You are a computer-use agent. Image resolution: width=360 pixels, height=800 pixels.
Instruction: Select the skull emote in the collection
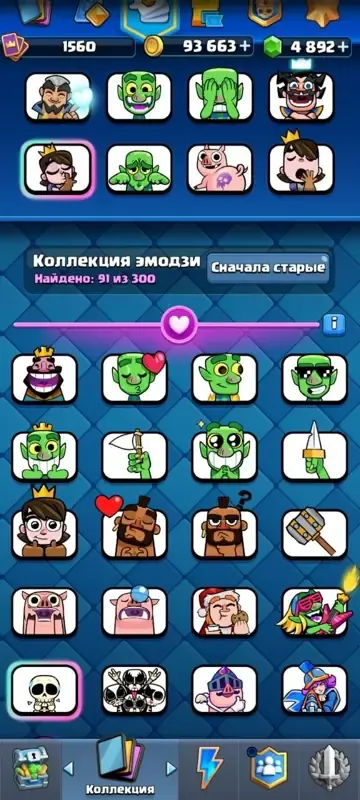pos(44,690)
